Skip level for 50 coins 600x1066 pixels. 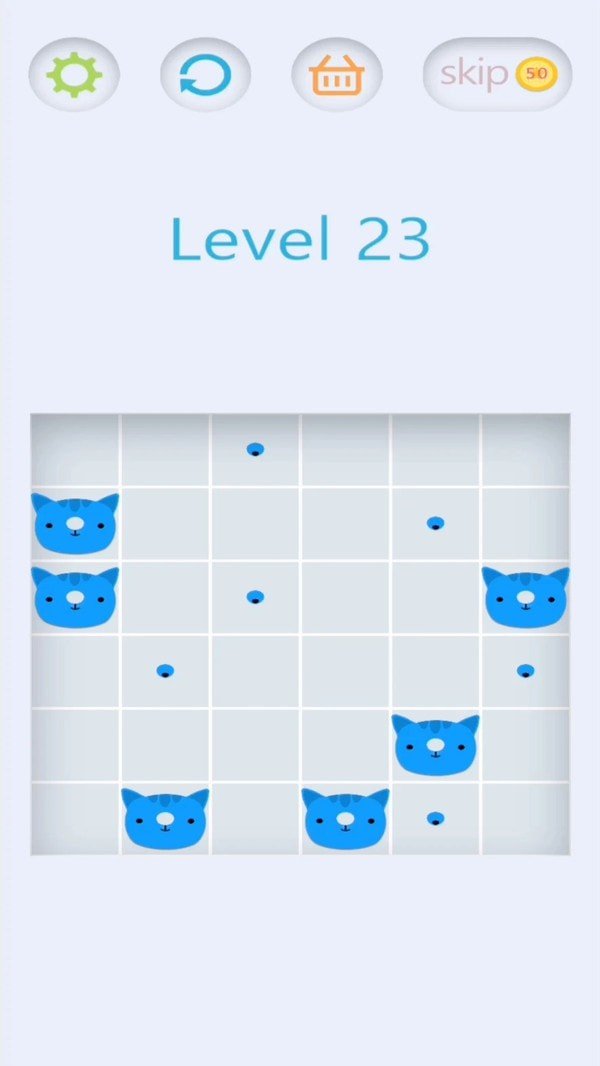coord(497,75)
